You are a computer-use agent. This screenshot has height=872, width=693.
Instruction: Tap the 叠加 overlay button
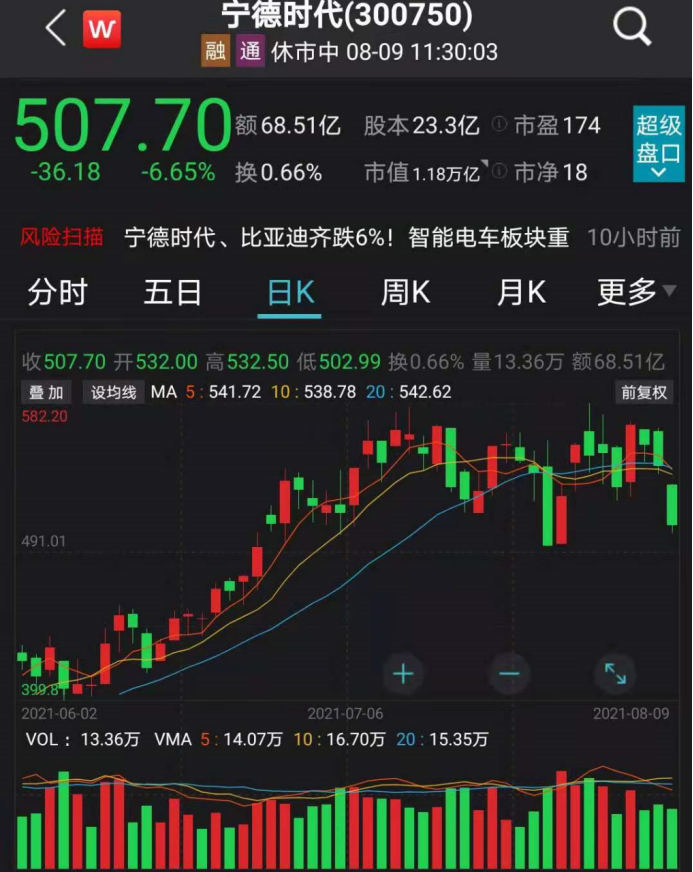[46, 392]
